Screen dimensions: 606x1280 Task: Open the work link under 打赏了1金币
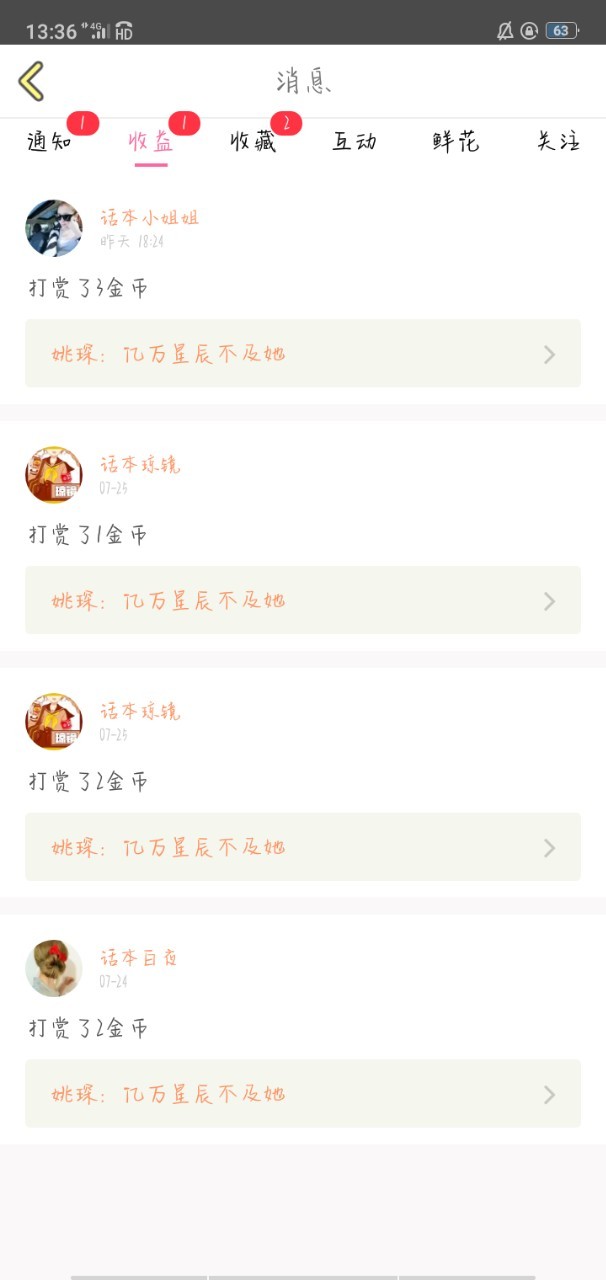[x=303, y=600]
